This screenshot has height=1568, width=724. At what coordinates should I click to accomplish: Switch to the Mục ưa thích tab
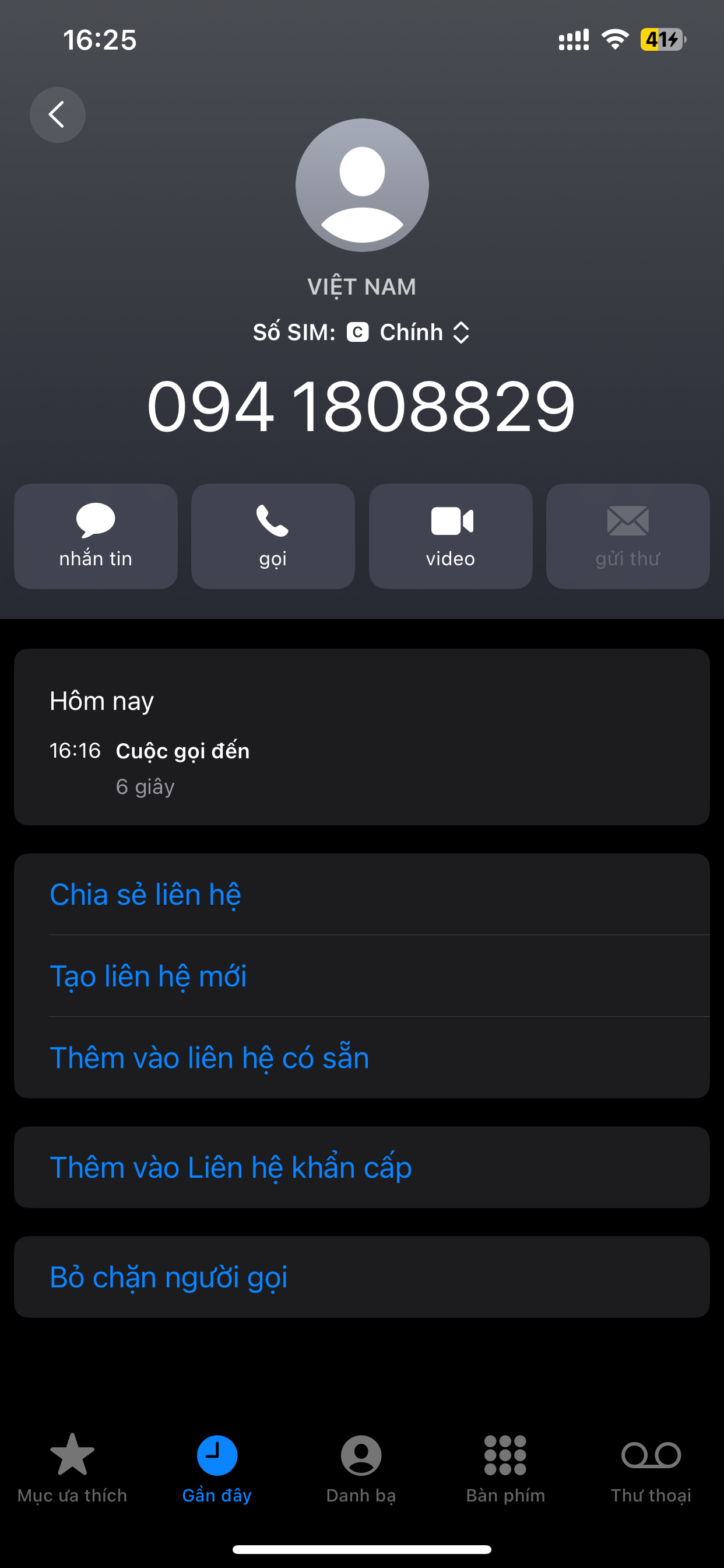click(72, 1467)
